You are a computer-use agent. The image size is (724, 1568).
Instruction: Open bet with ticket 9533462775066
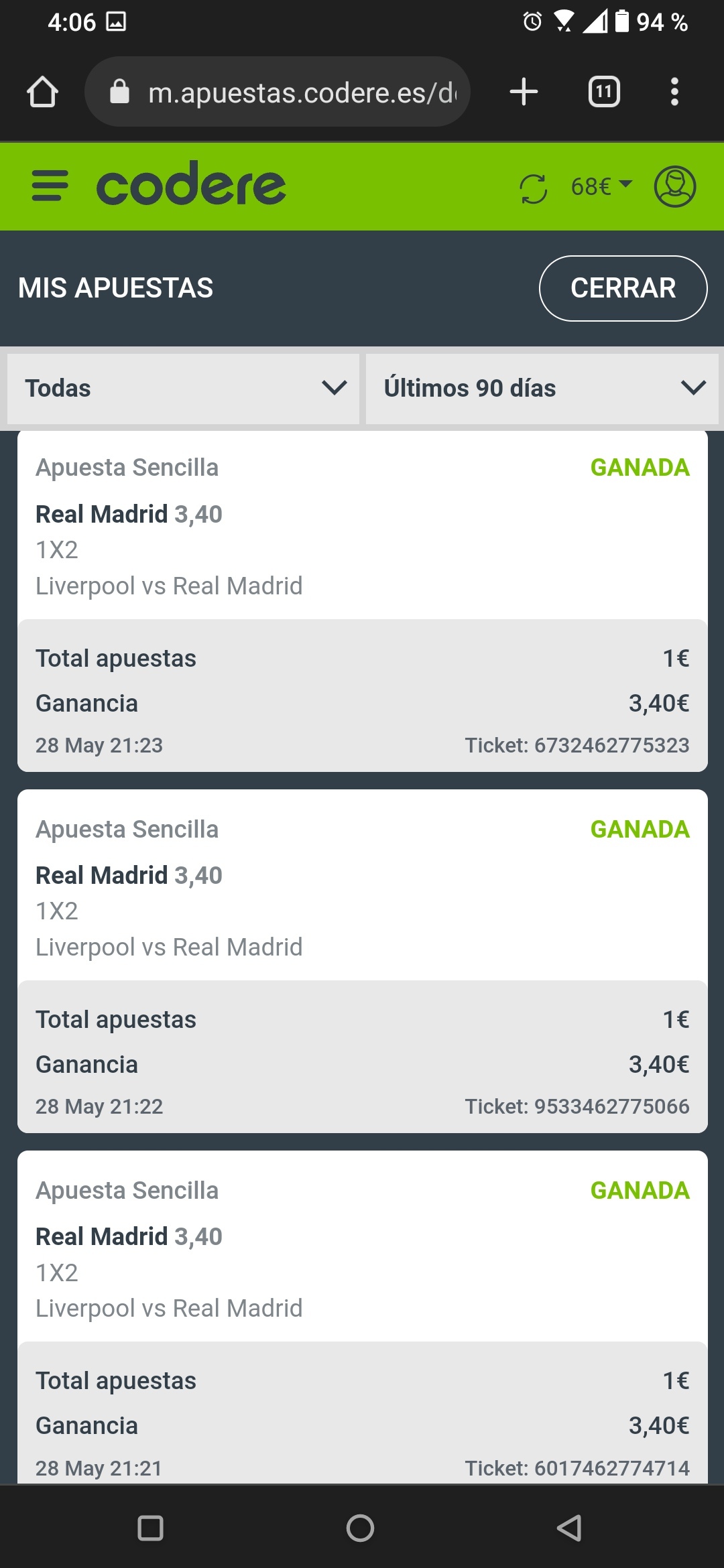coord(363,962)
